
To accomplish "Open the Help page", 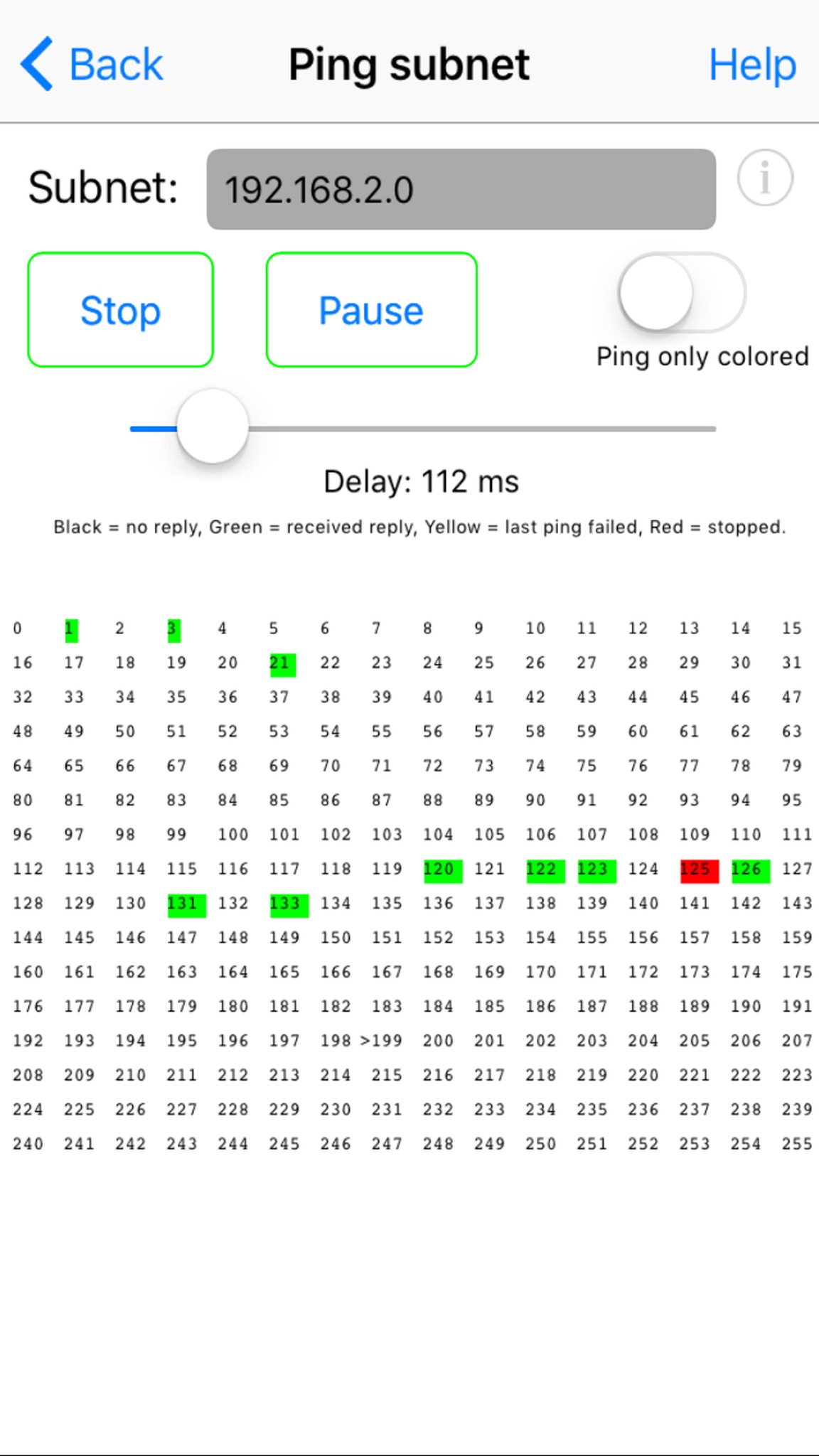I will [752, 65].
